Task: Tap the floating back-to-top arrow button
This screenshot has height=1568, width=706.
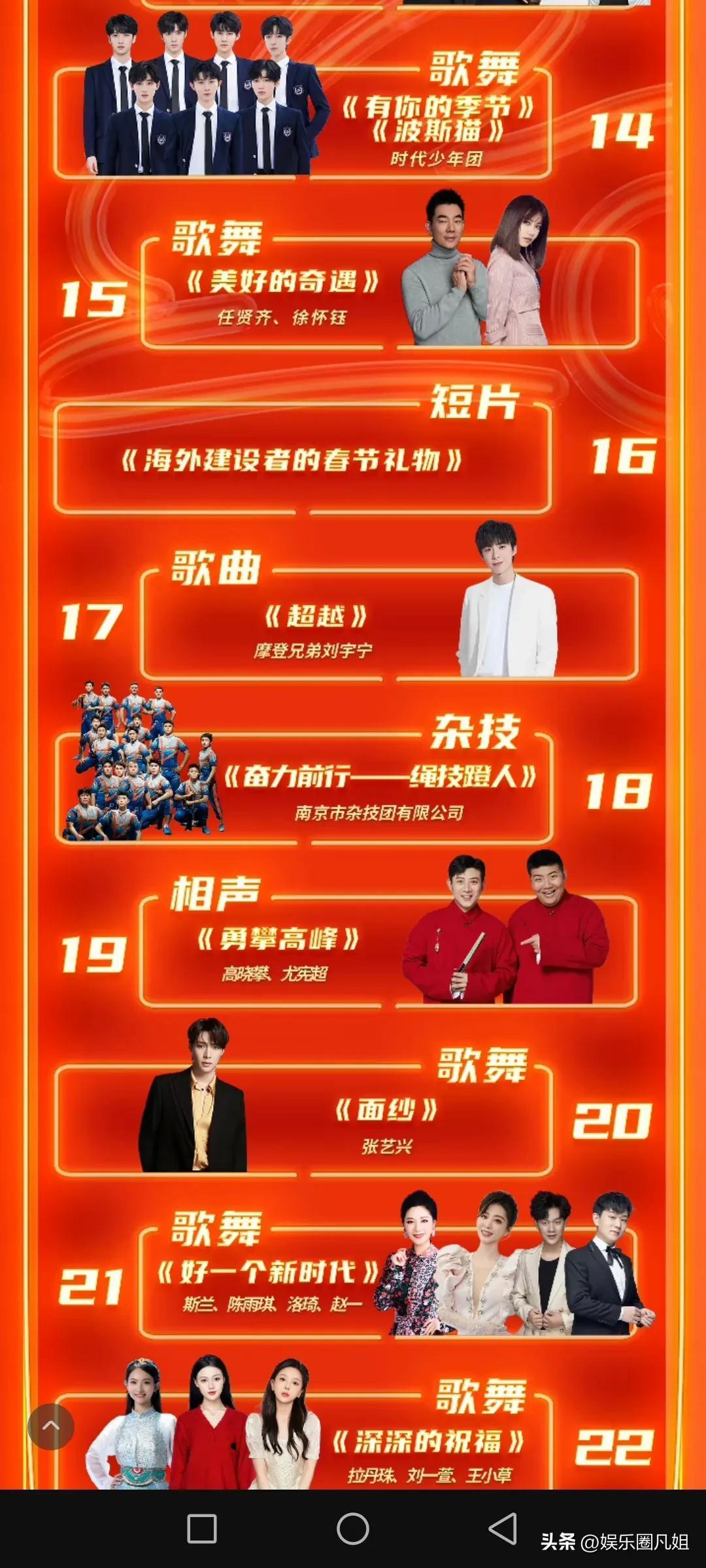Action: coord(51,1426)
